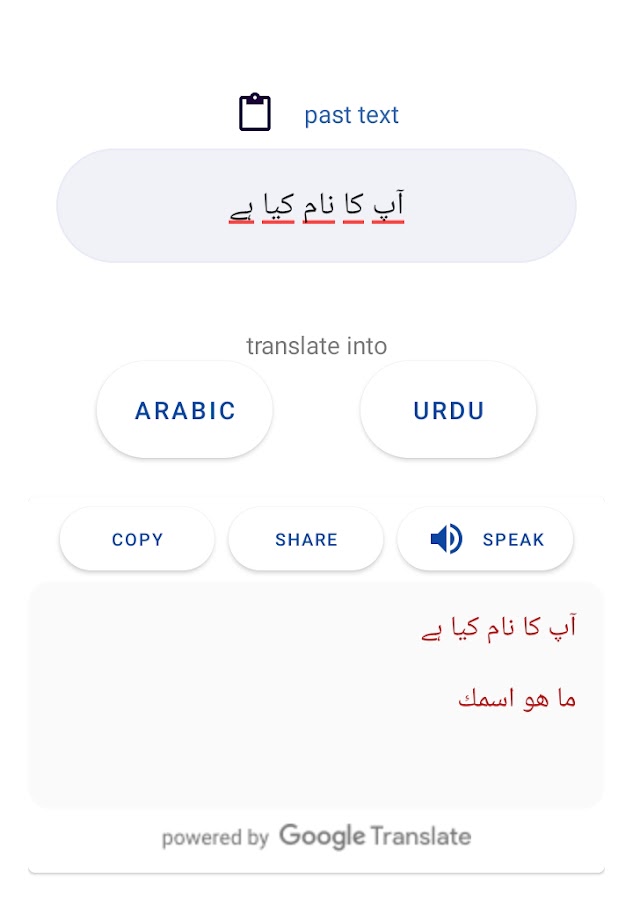Translate into Arabic
Viewport: 633px width, 900px height.
pos(185,410)
